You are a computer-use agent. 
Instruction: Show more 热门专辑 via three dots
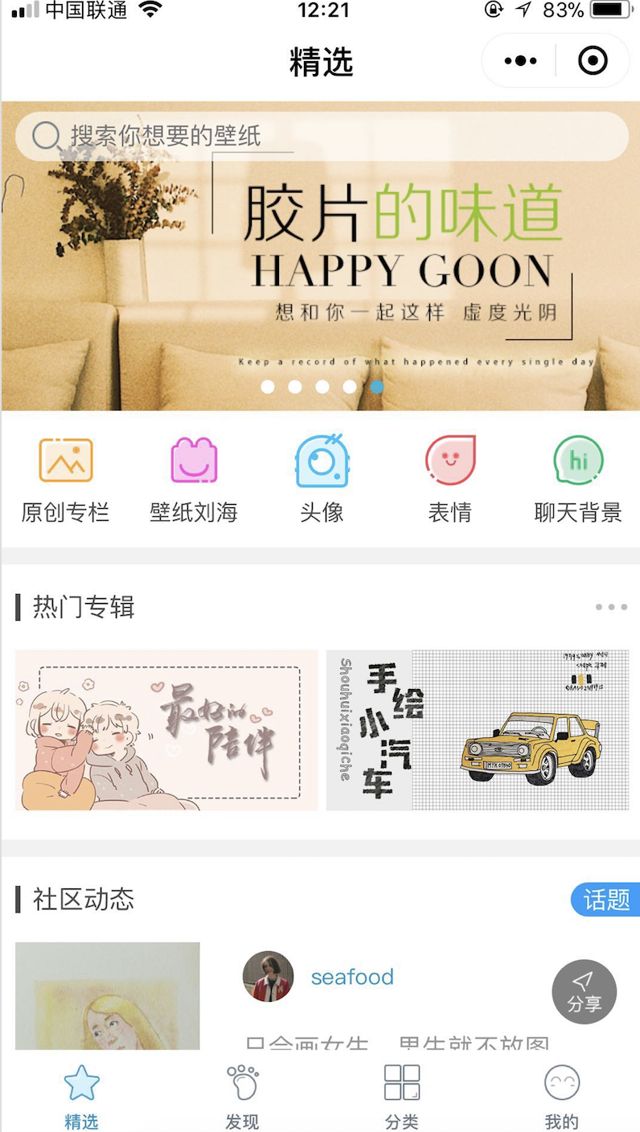tap(610, 607)
